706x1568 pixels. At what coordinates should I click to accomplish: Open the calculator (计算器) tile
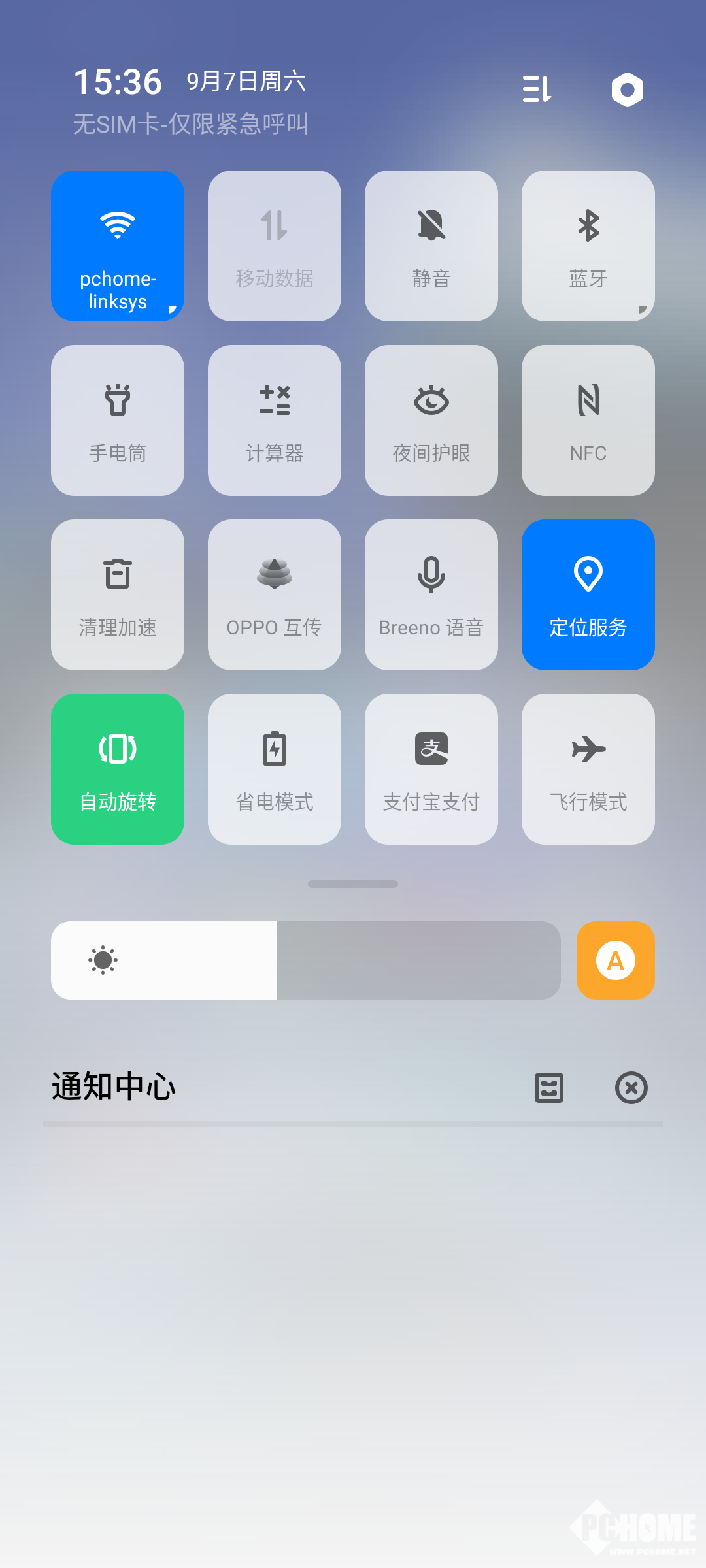(275, 420)
